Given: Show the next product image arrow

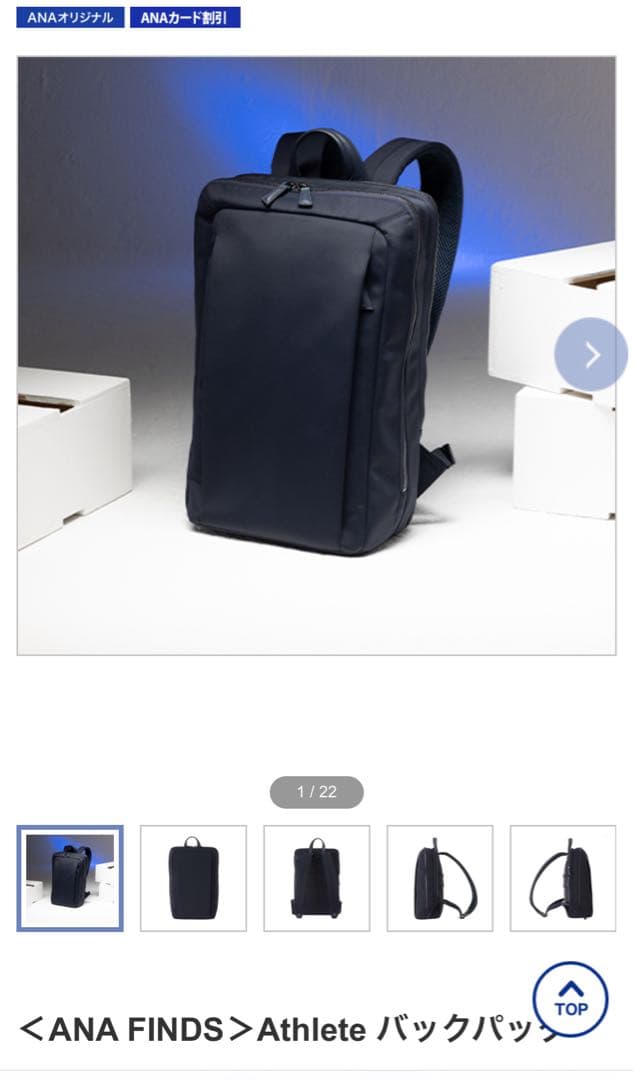Looking at the screenshot, I should coord(591,354).
